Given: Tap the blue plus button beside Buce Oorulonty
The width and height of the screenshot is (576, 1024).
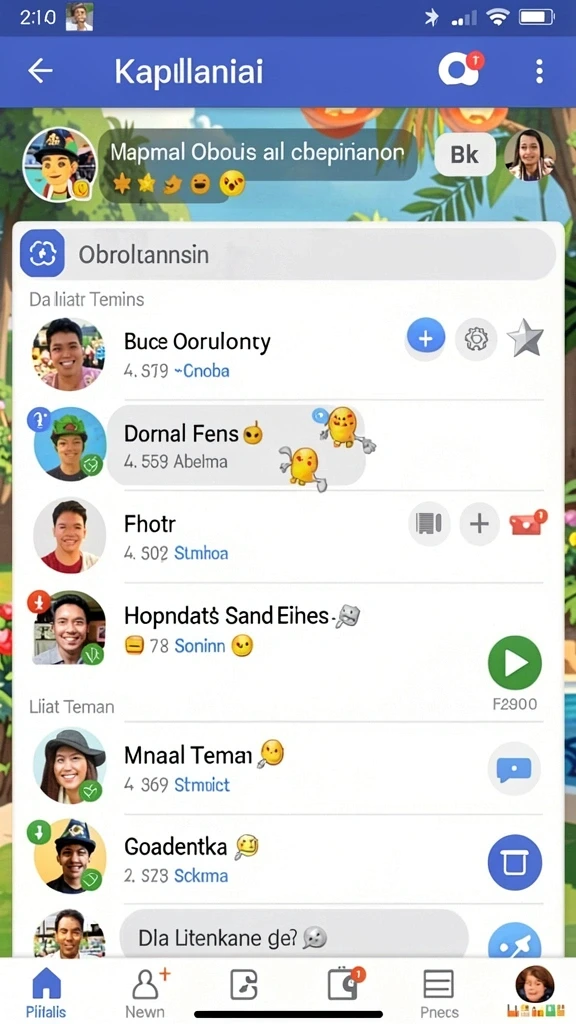Looking at the screenshot, I should click(x=426, y=338).
